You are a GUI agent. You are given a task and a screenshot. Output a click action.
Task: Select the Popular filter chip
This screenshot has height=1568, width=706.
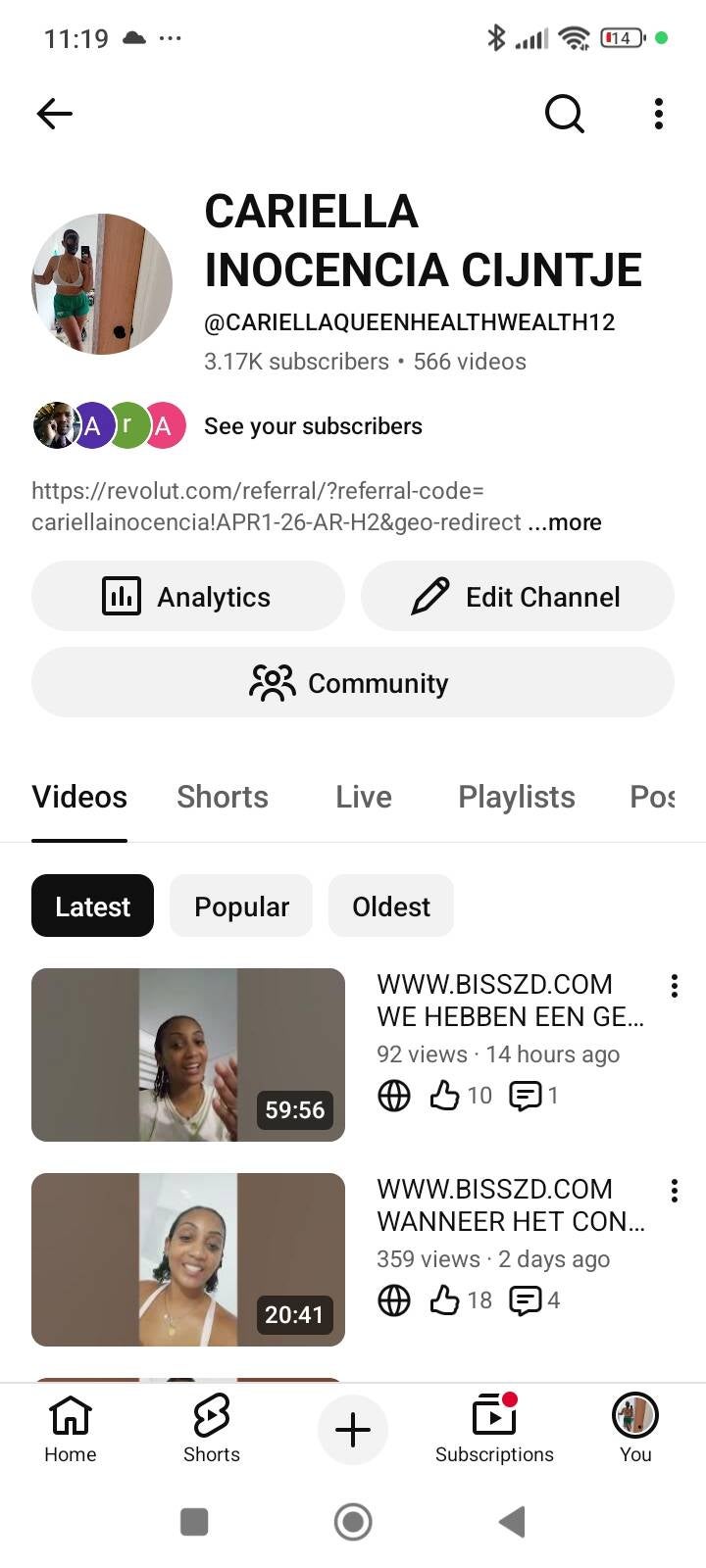tap(241, 906)
